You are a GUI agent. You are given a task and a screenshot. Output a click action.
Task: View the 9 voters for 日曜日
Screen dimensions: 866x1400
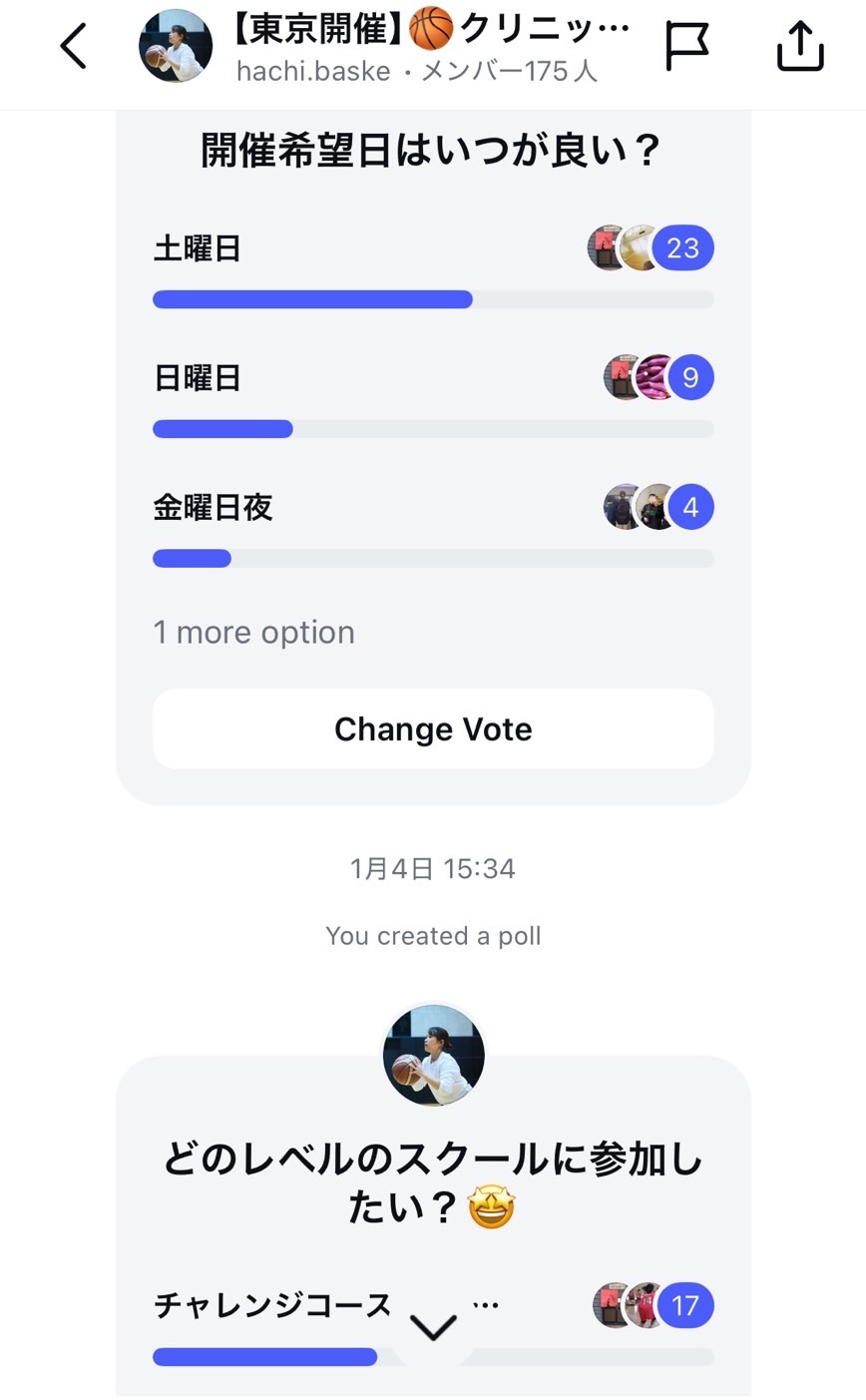click(688, 378)
